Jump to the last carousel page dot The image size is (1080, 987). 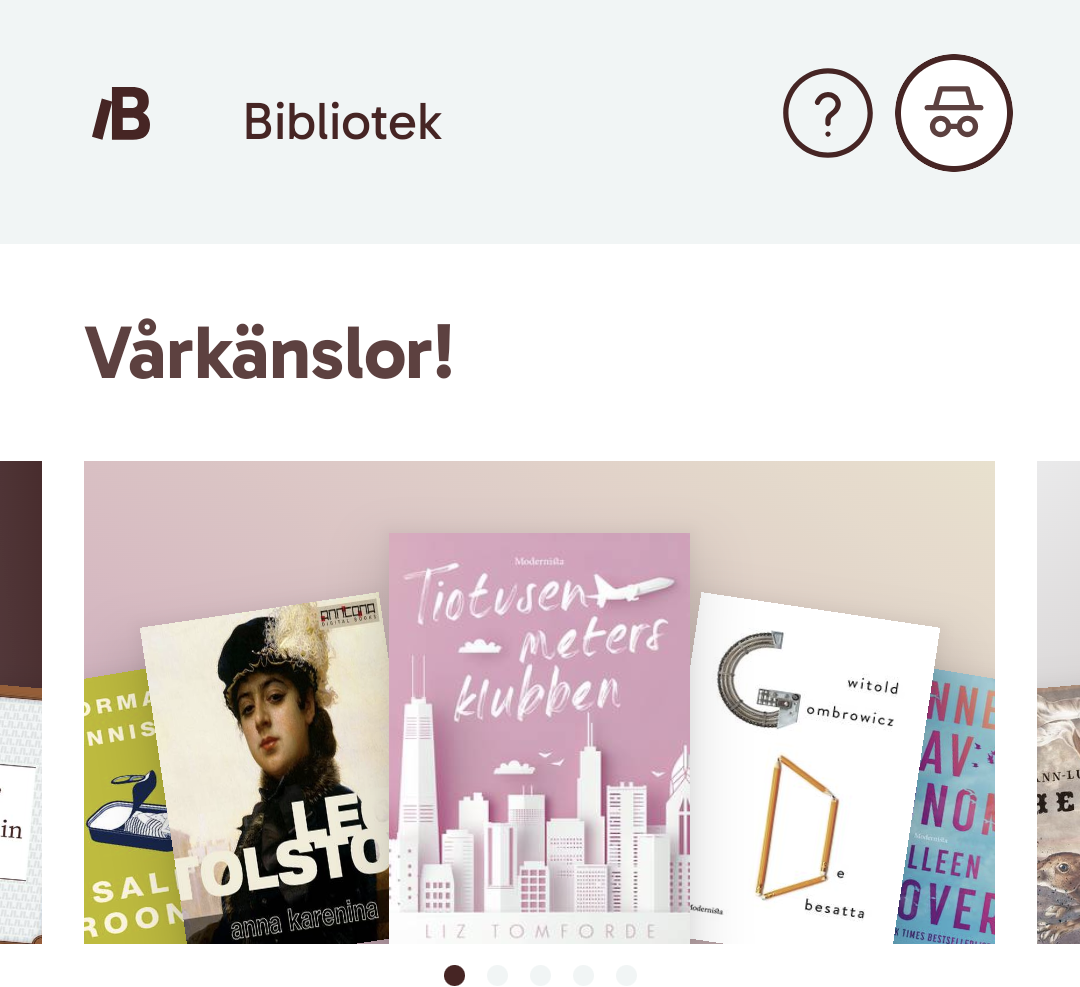coord(626,975)
